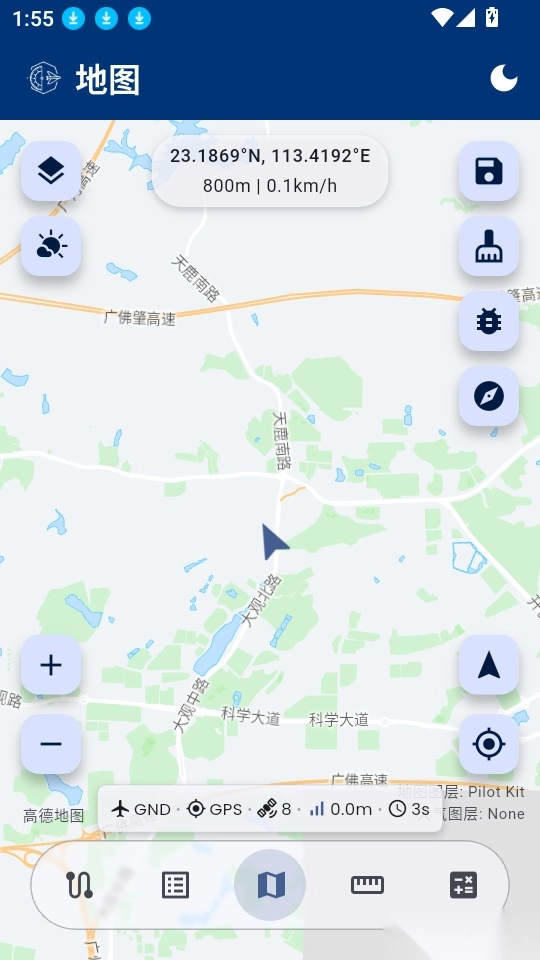Save the track with the floppy disk button

click(x=489, y=171)
